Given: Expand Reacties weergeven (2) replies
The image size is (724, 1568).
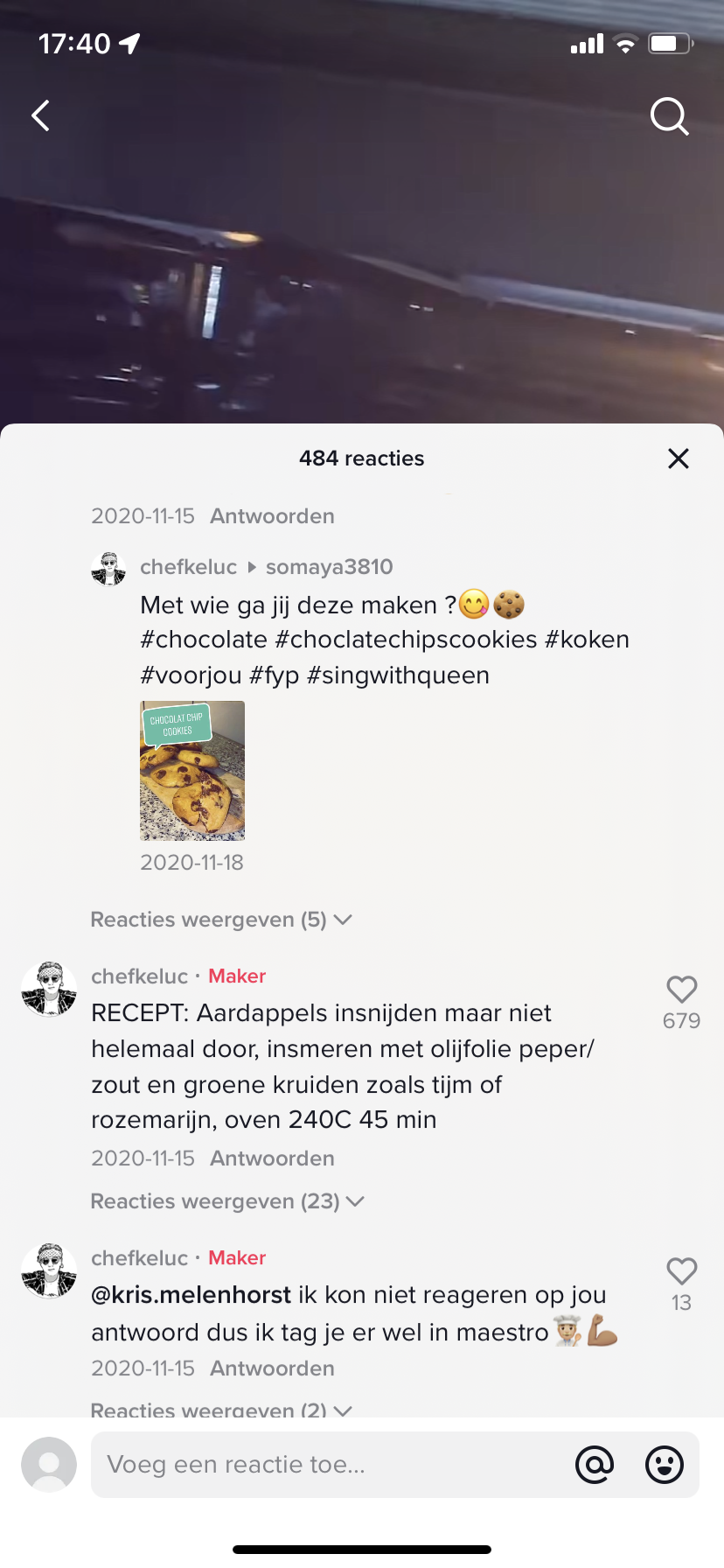Looking at the screenshot, I should click(221, 1409).
